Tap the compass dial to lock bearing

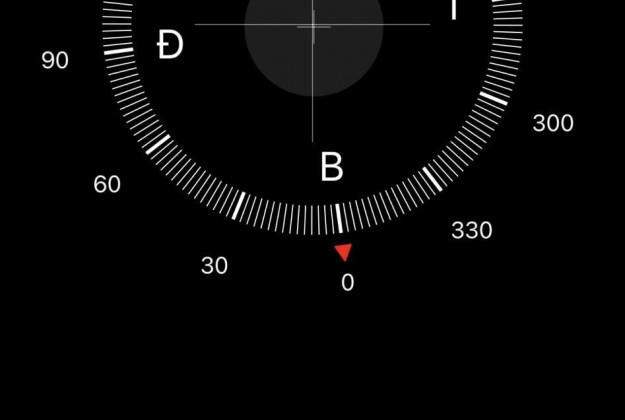pyautogui.click(x=313, y=100)
